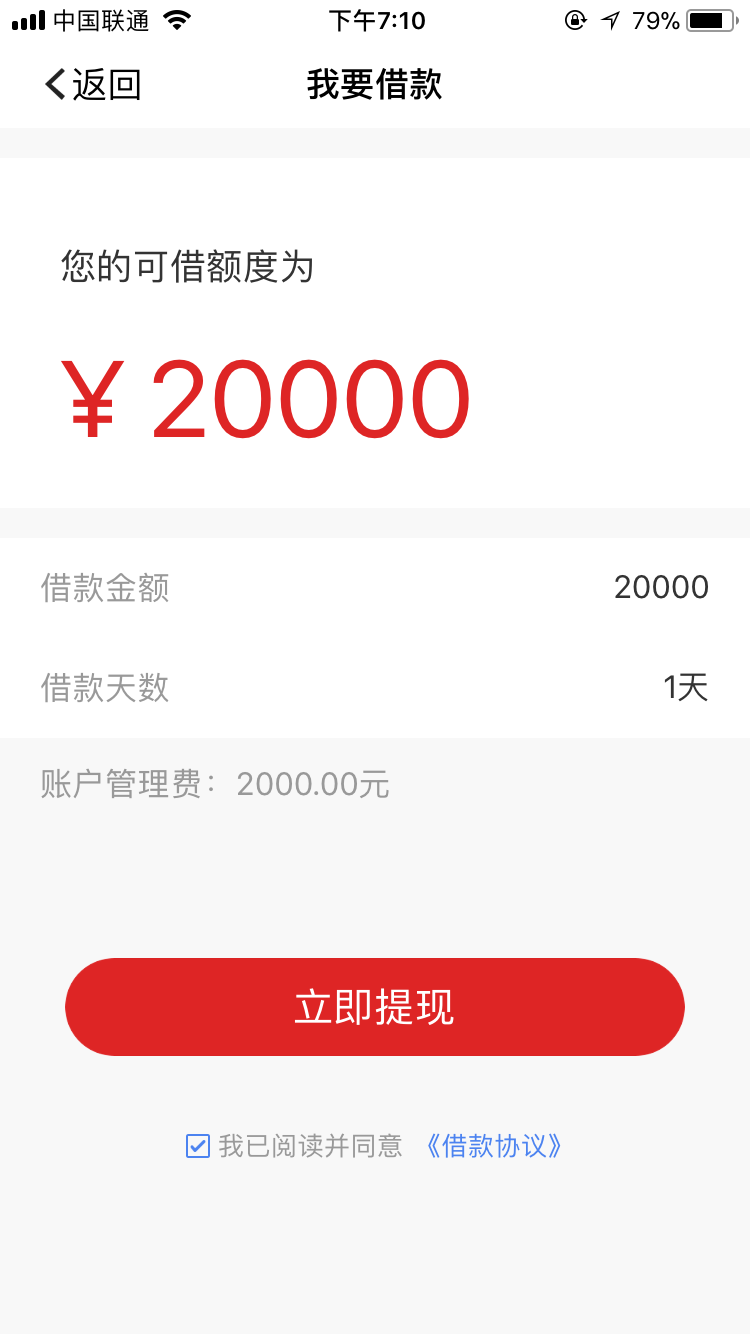Change the 借款天数 value 1天
Image resolution: width=750 pixels, height=1334 pixels.
coord(685,688)
